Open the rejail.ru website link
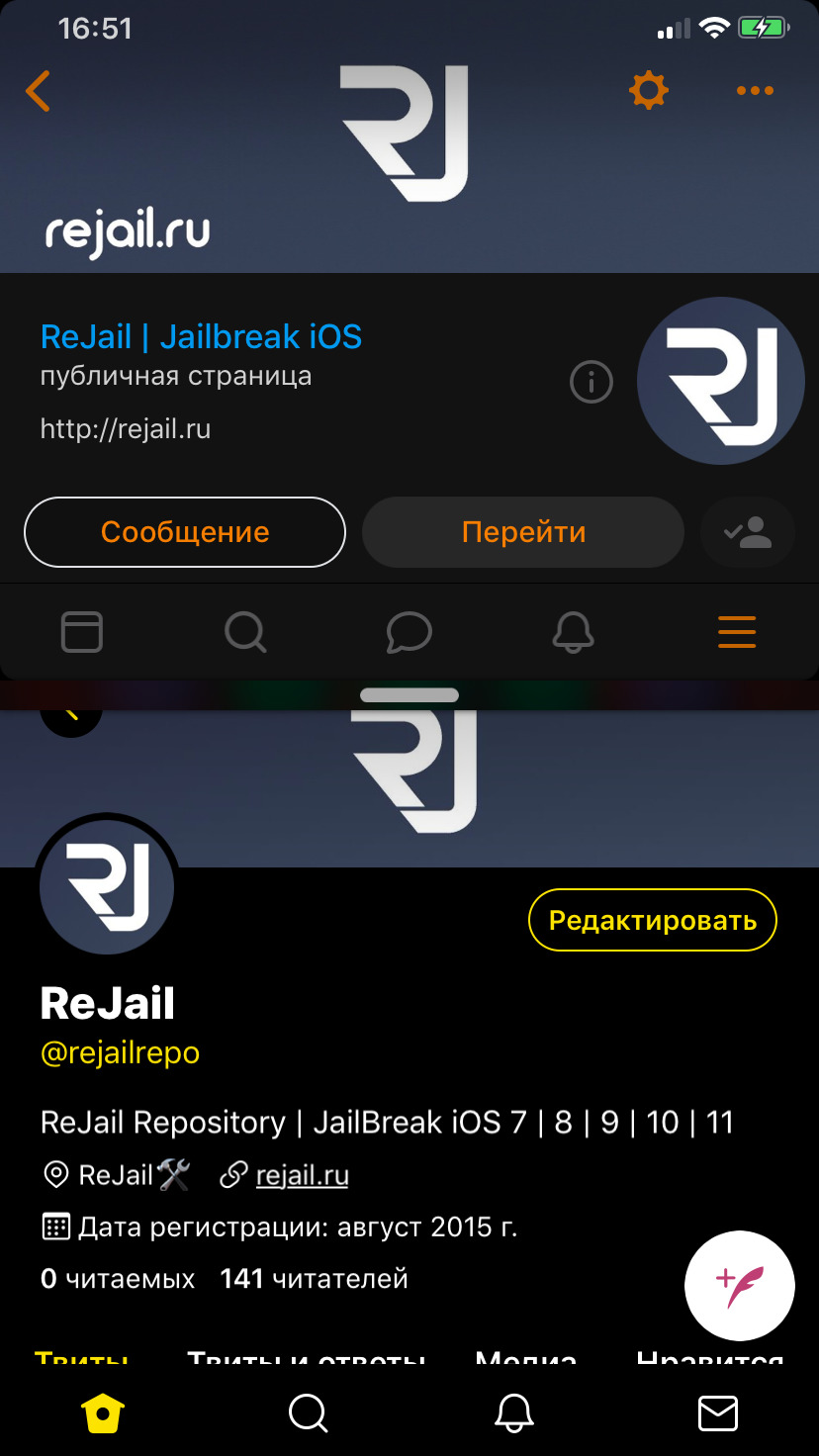Viewport: 819px width, 1456px height. (x=302, y=1175)
